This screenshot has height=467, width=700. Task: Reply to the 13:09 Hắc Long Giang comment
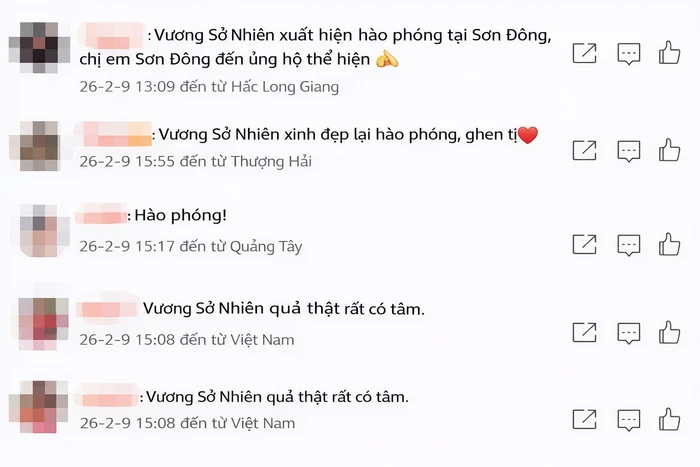pos(628,54)
